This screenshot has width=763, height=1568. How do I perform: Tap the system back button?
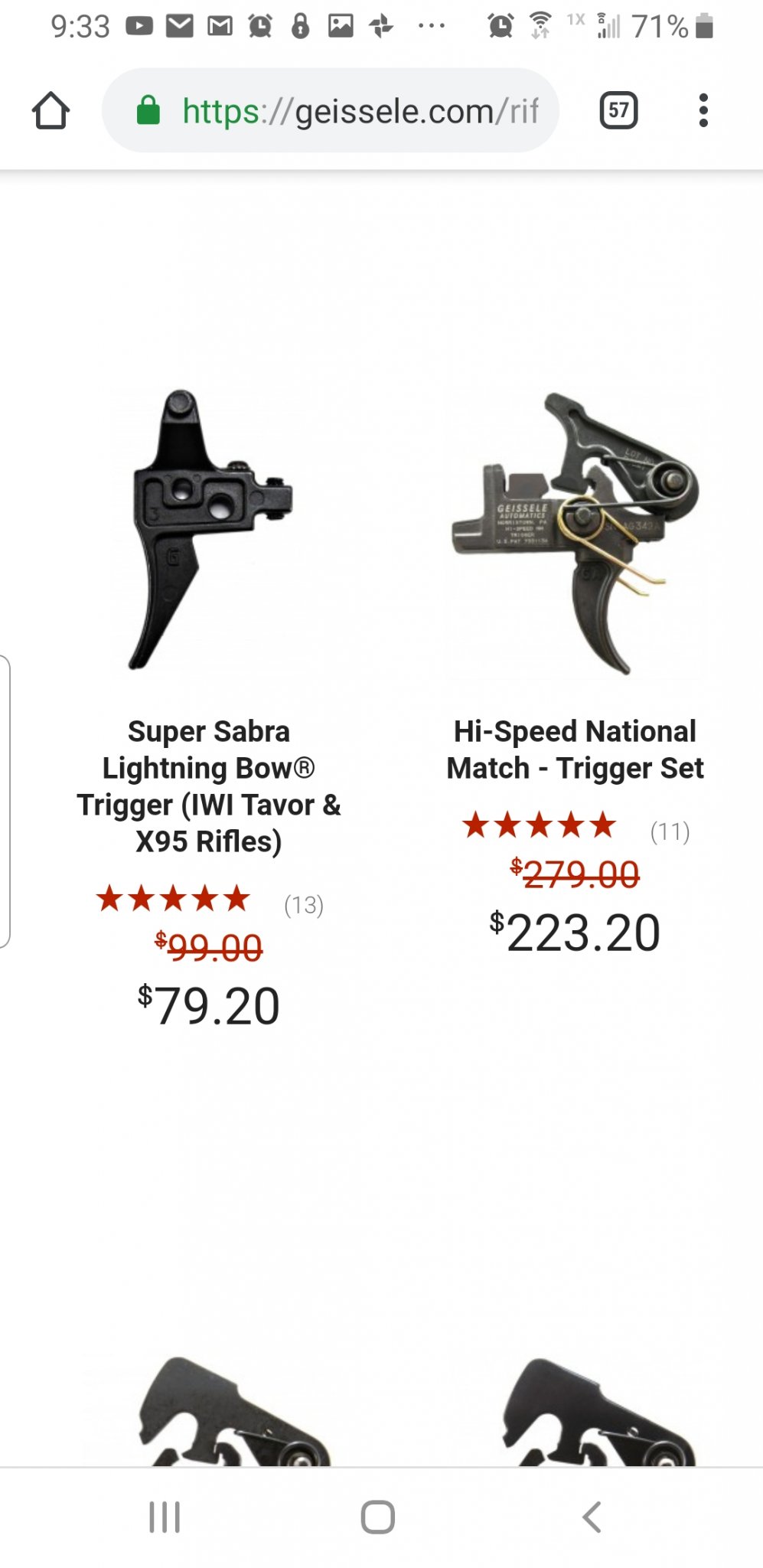point(592,1517)
